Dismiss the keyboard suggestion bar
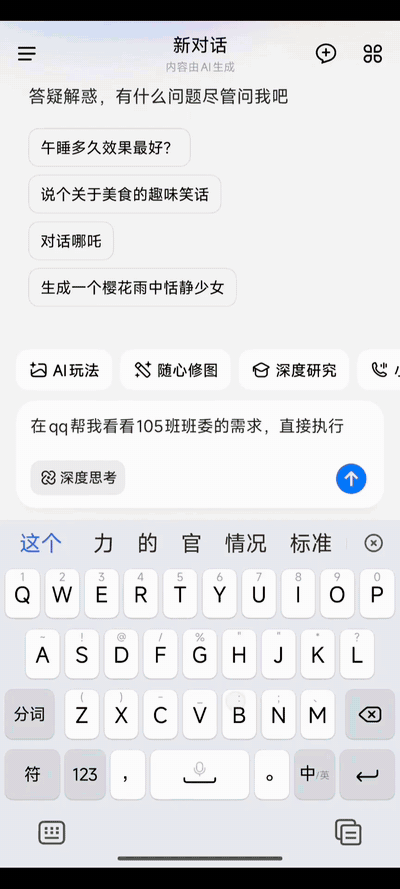This screenshot has width=400, height=889. click(373, 544)
